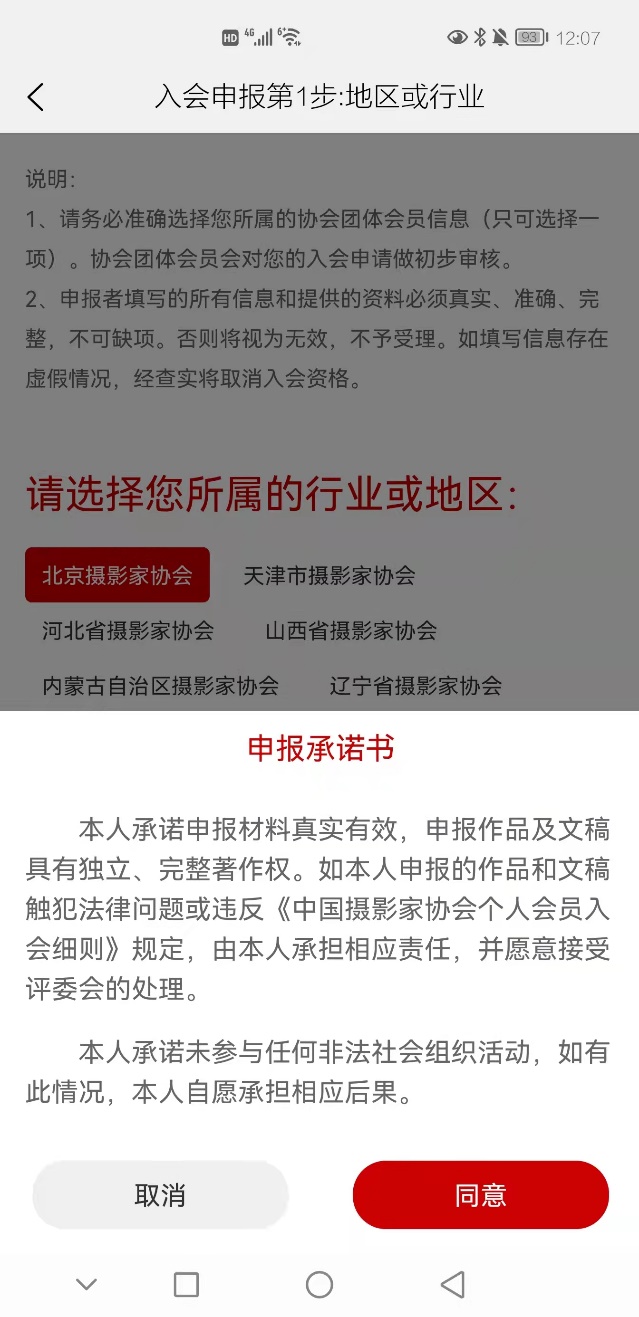
Task: Select 河北省摄影家协会
Action: pos(128,630)
